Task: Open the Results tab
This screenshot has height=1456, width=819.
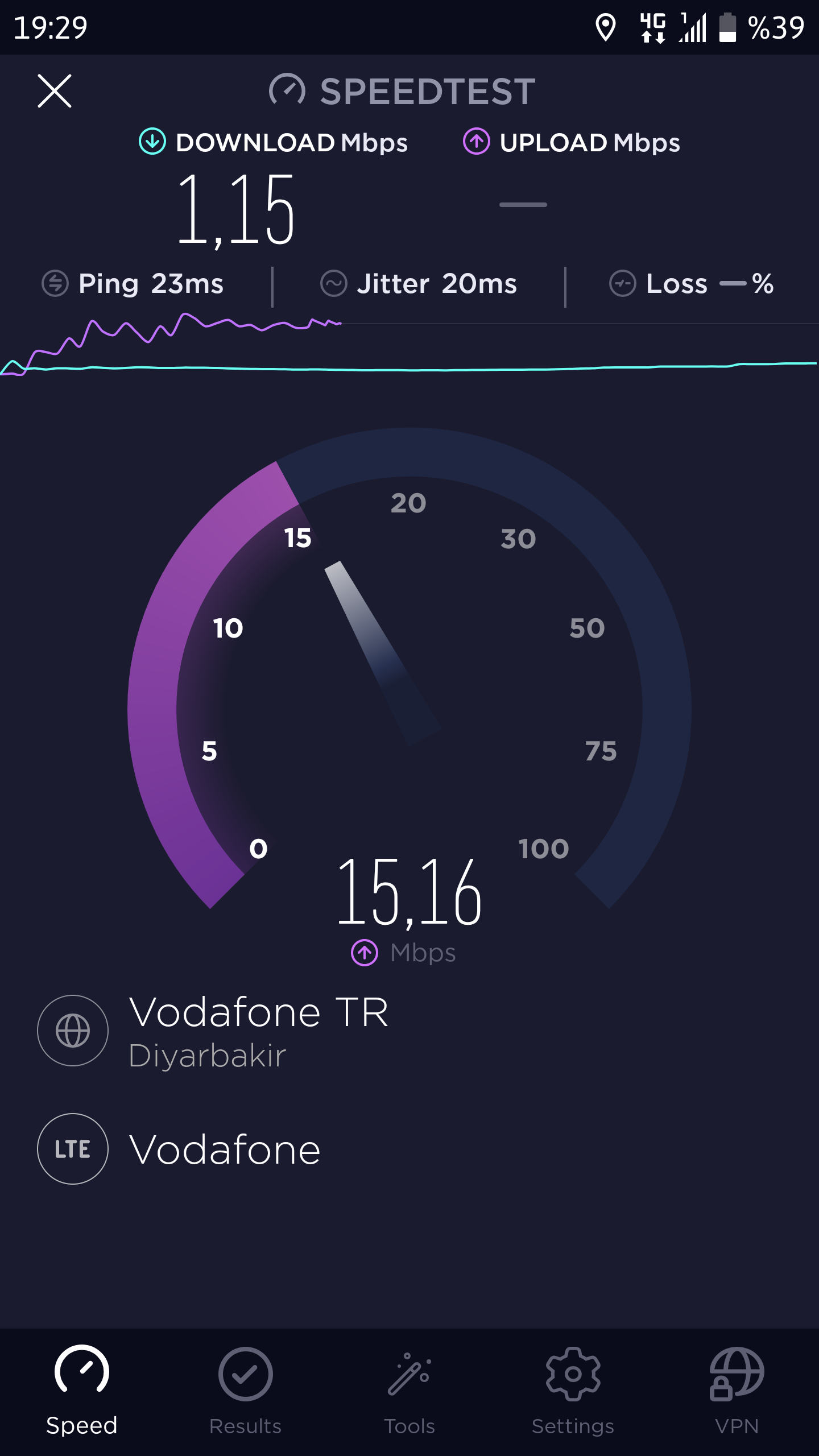Action: click(246, 1391)
